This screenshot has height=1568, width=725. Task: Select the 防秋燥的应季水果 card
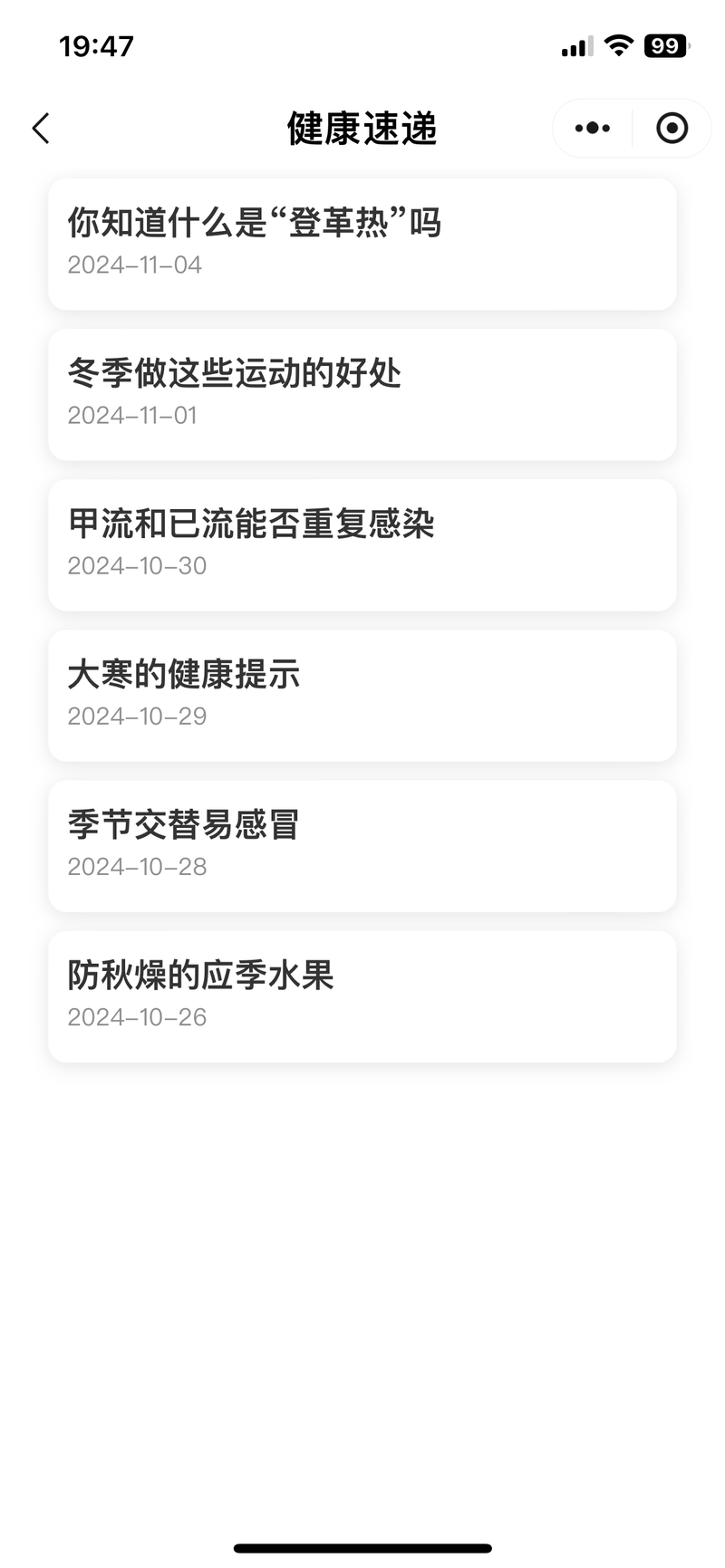point(362,996)
